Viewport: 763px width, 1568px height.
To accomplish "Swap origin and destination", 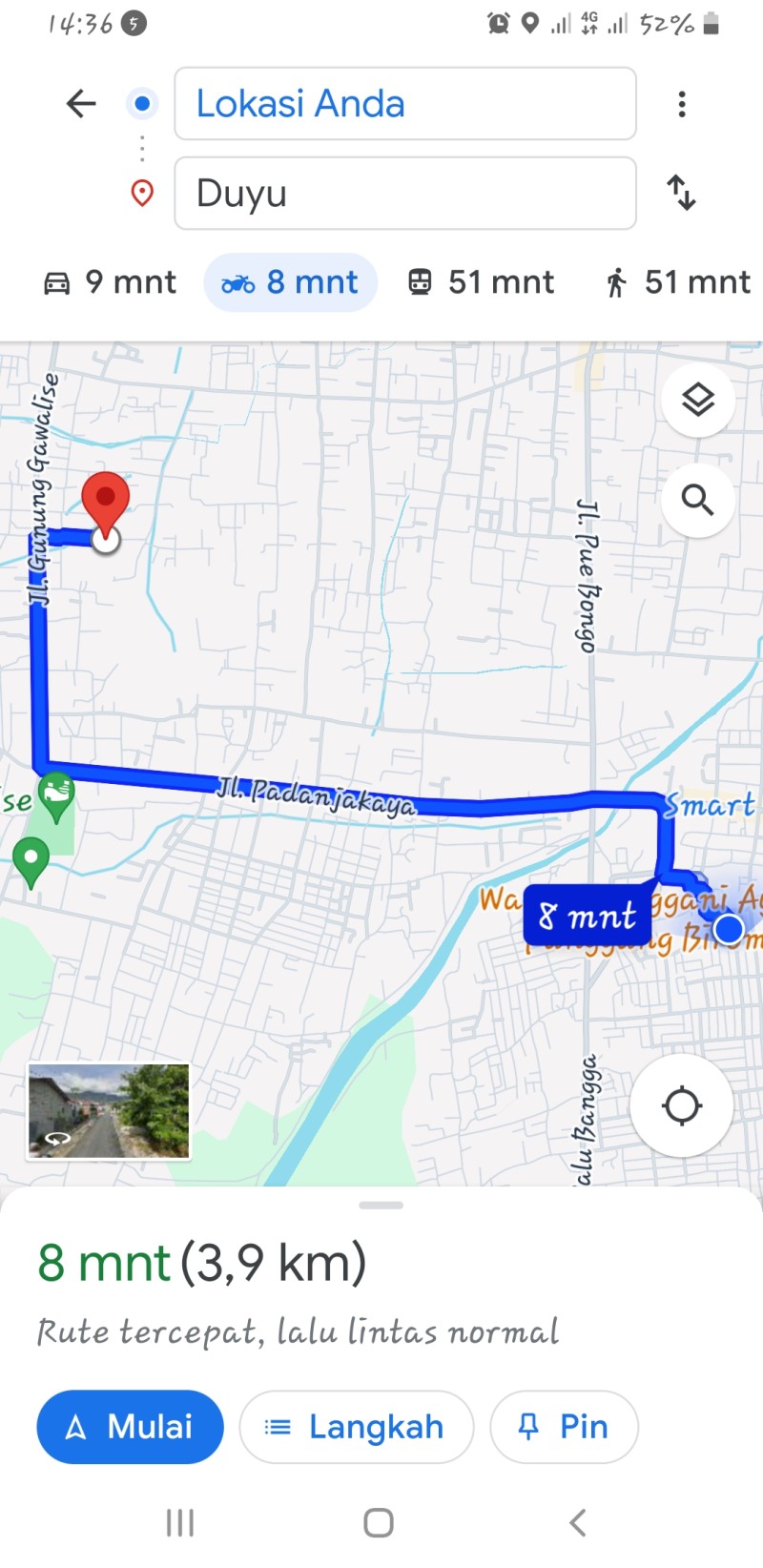I will point(681,193).
